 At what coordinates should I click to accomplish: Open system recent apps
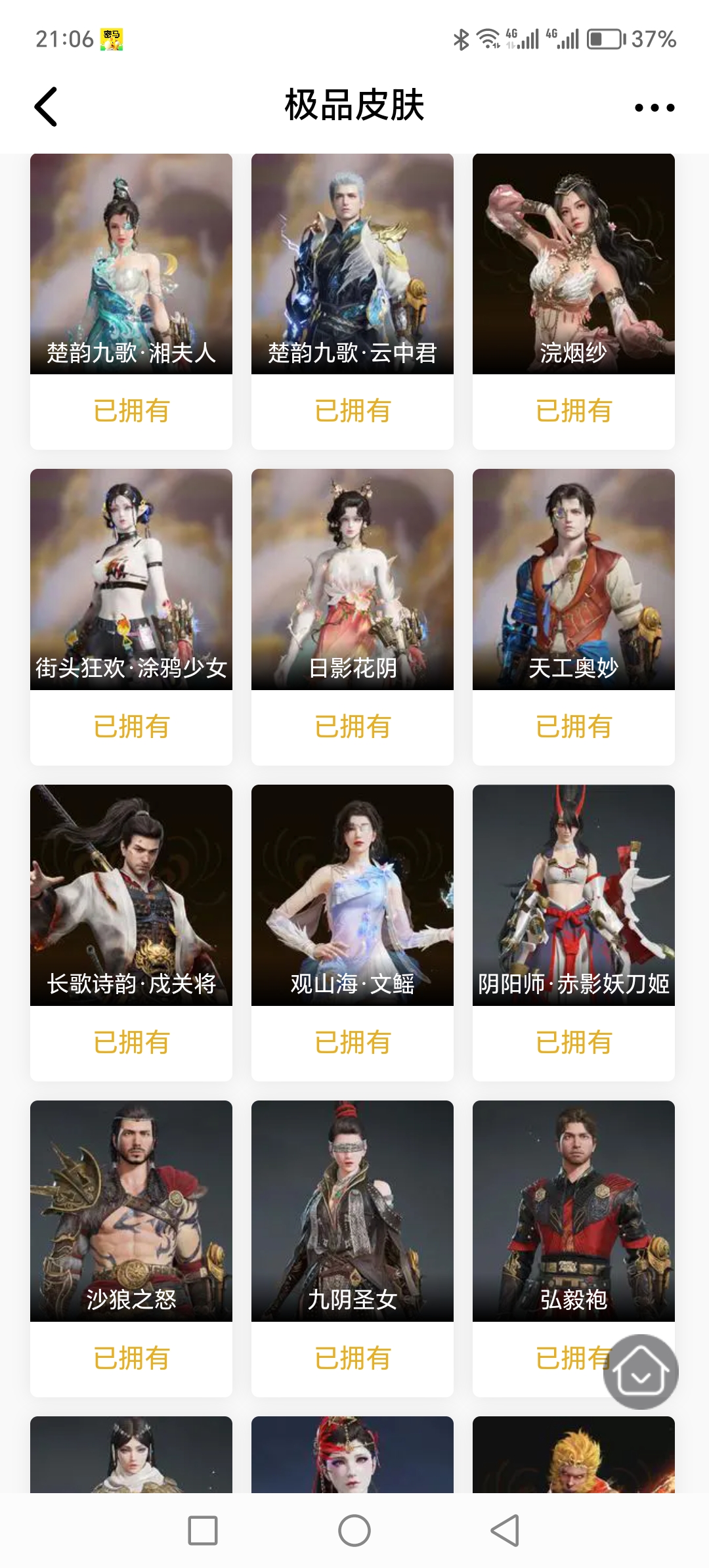coord(203,1531)
